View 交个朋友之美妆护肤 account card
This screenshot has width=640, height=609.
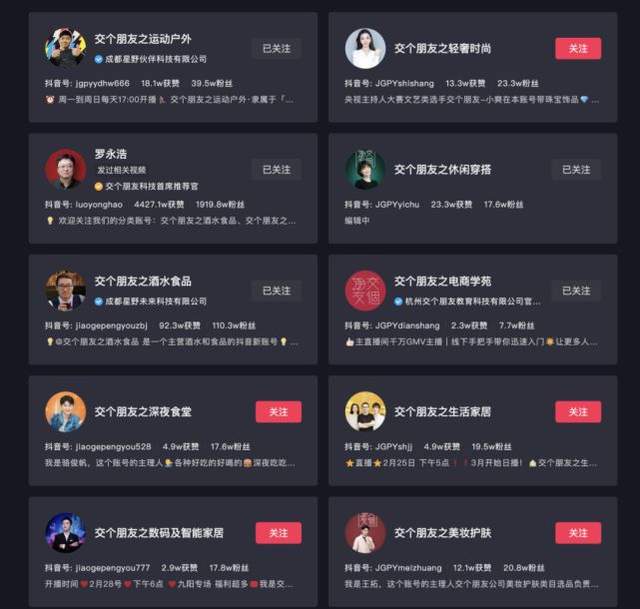click(442, 532)
